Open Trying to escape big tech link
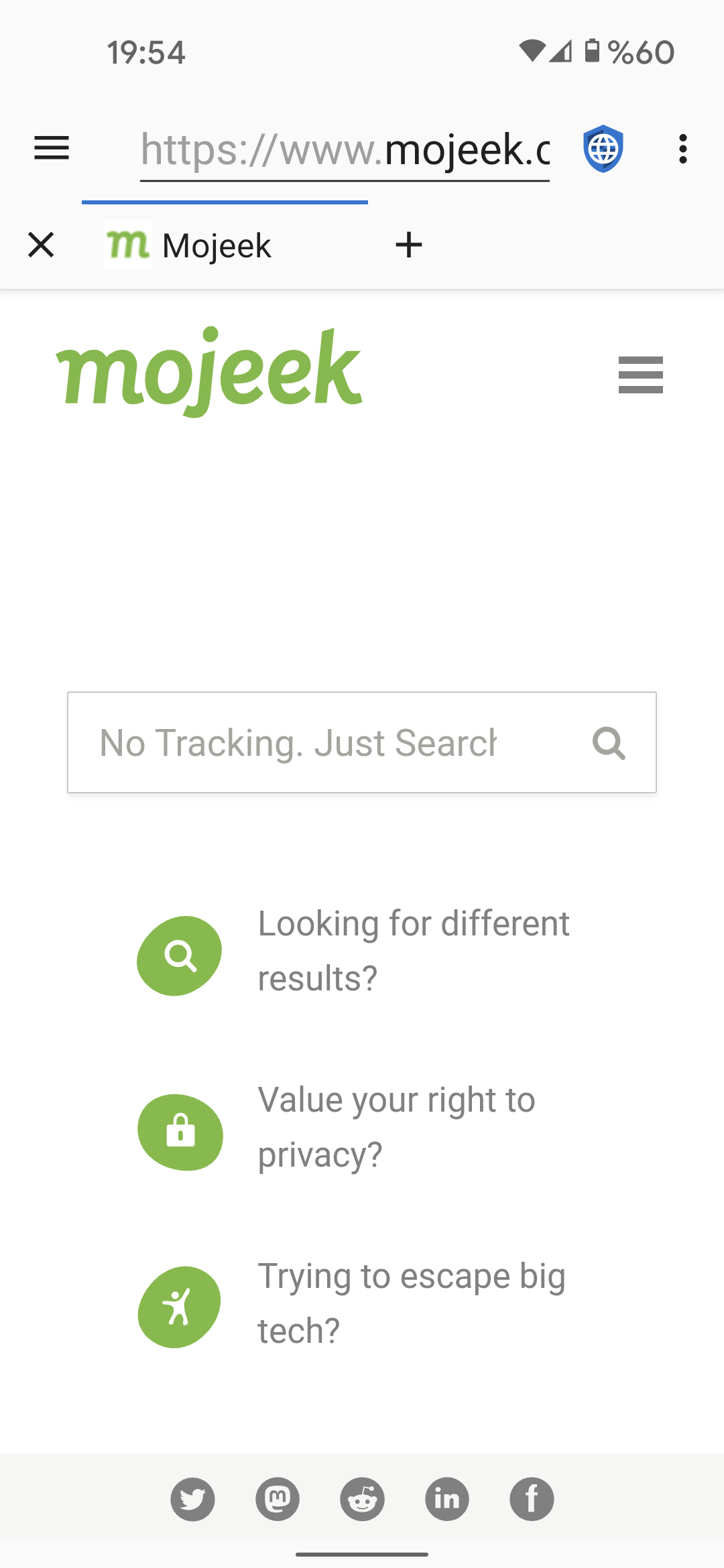Viewport: 724px width, 1568px height. 411,1303
